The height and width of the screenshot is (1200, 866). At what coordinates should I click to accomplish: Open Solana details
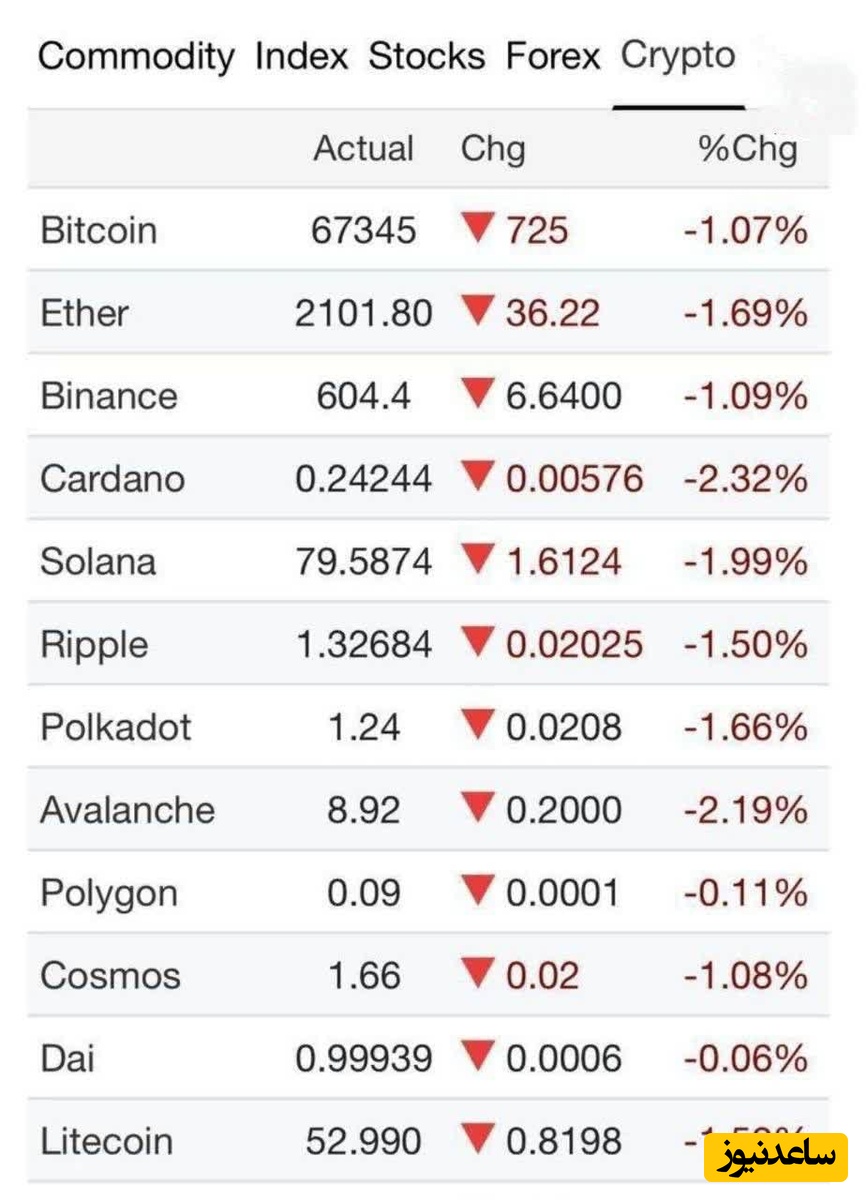98,562
